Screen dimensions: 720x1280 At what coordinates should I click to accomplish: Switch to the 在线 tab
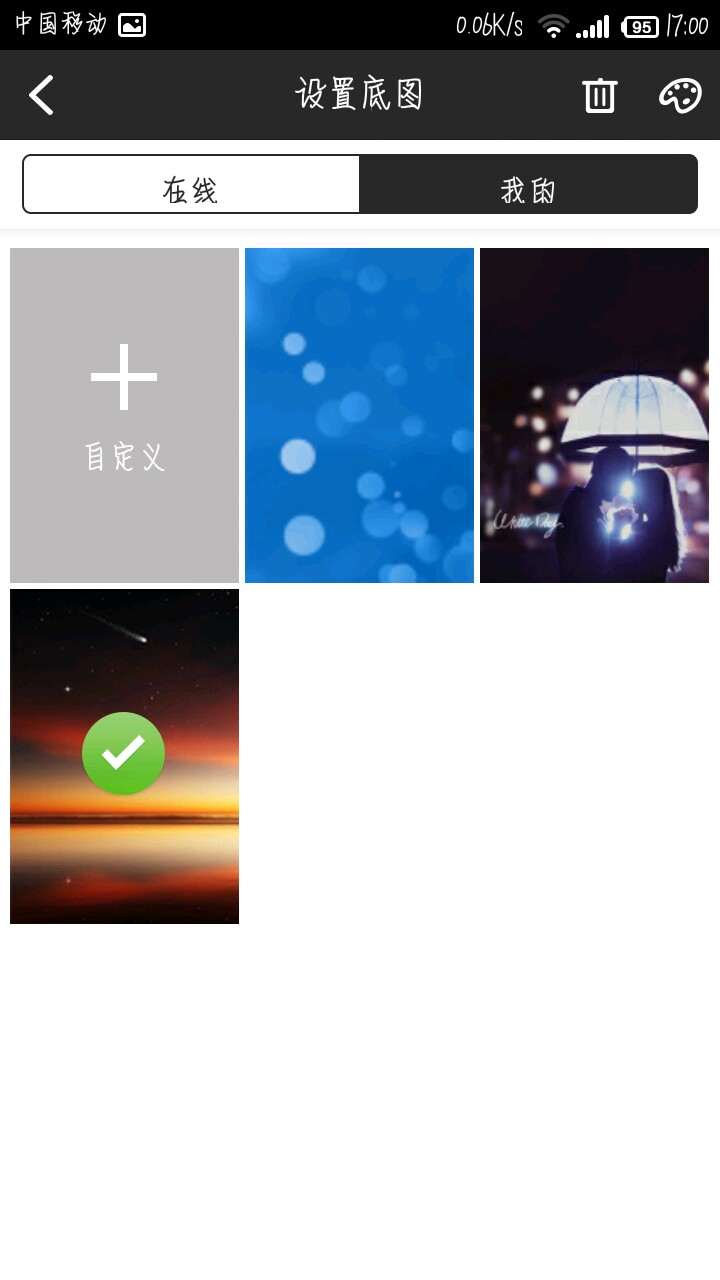pyautogui.click(x=191, y=185)
